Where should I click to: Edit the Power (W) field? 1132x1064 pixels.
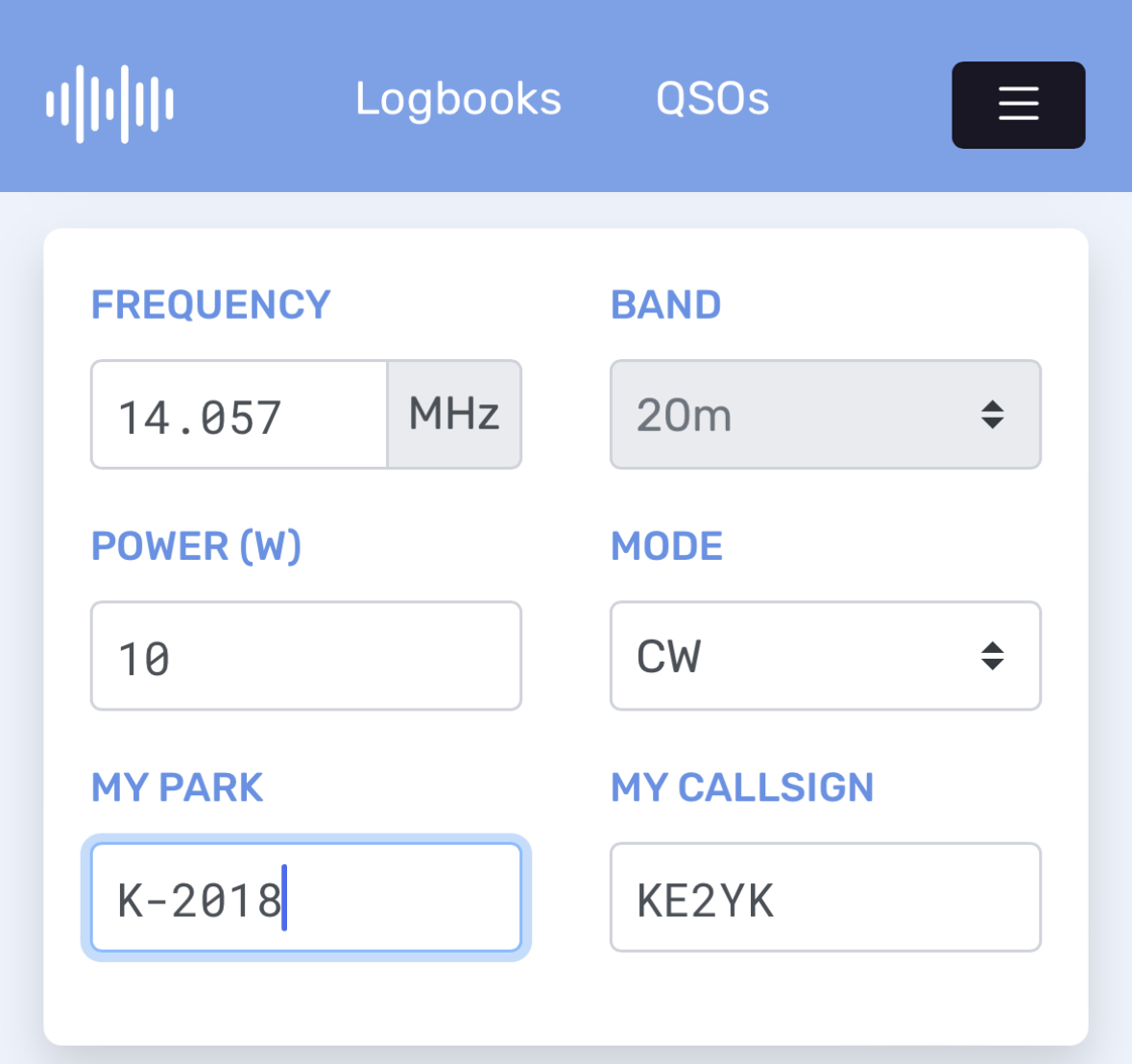coord(305,657)
